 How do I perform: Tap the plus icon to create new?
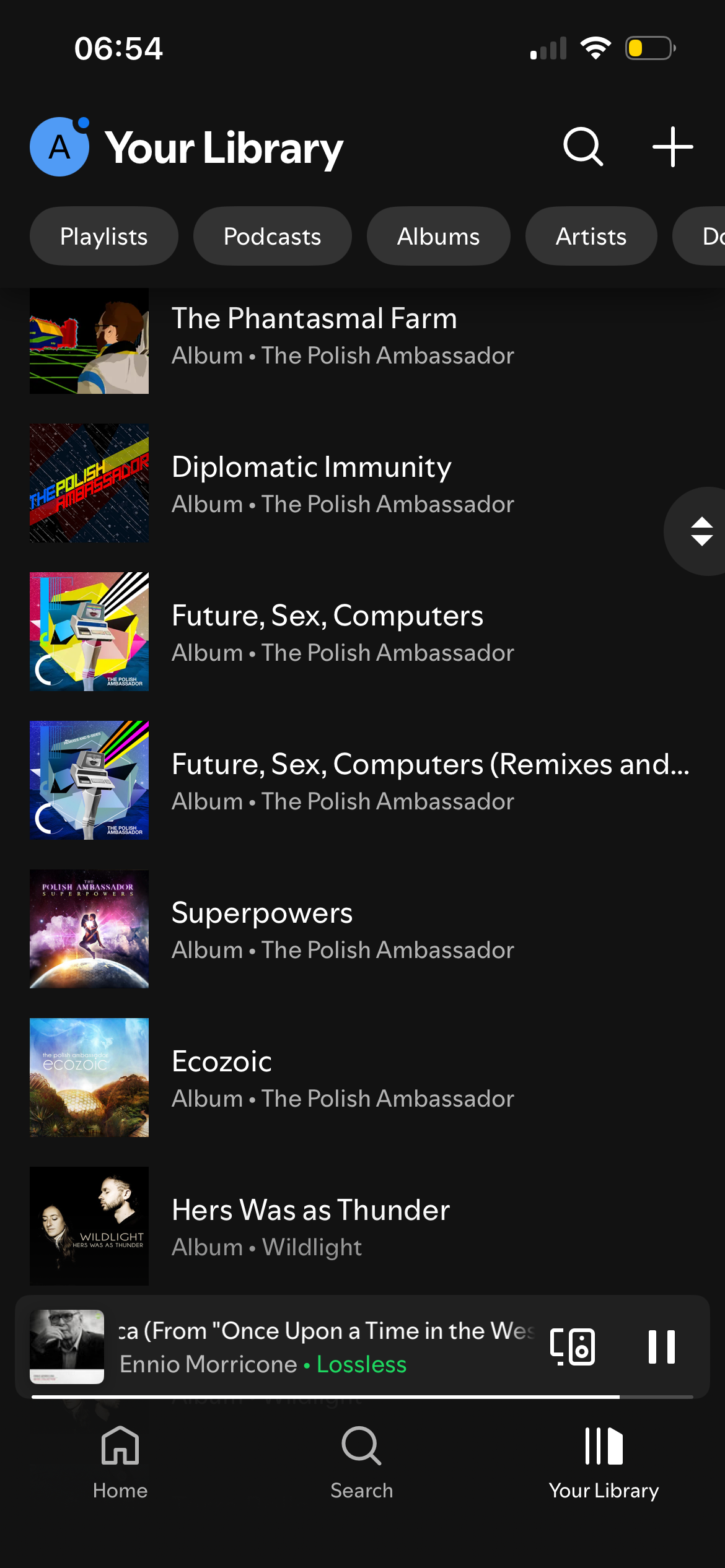672,147
